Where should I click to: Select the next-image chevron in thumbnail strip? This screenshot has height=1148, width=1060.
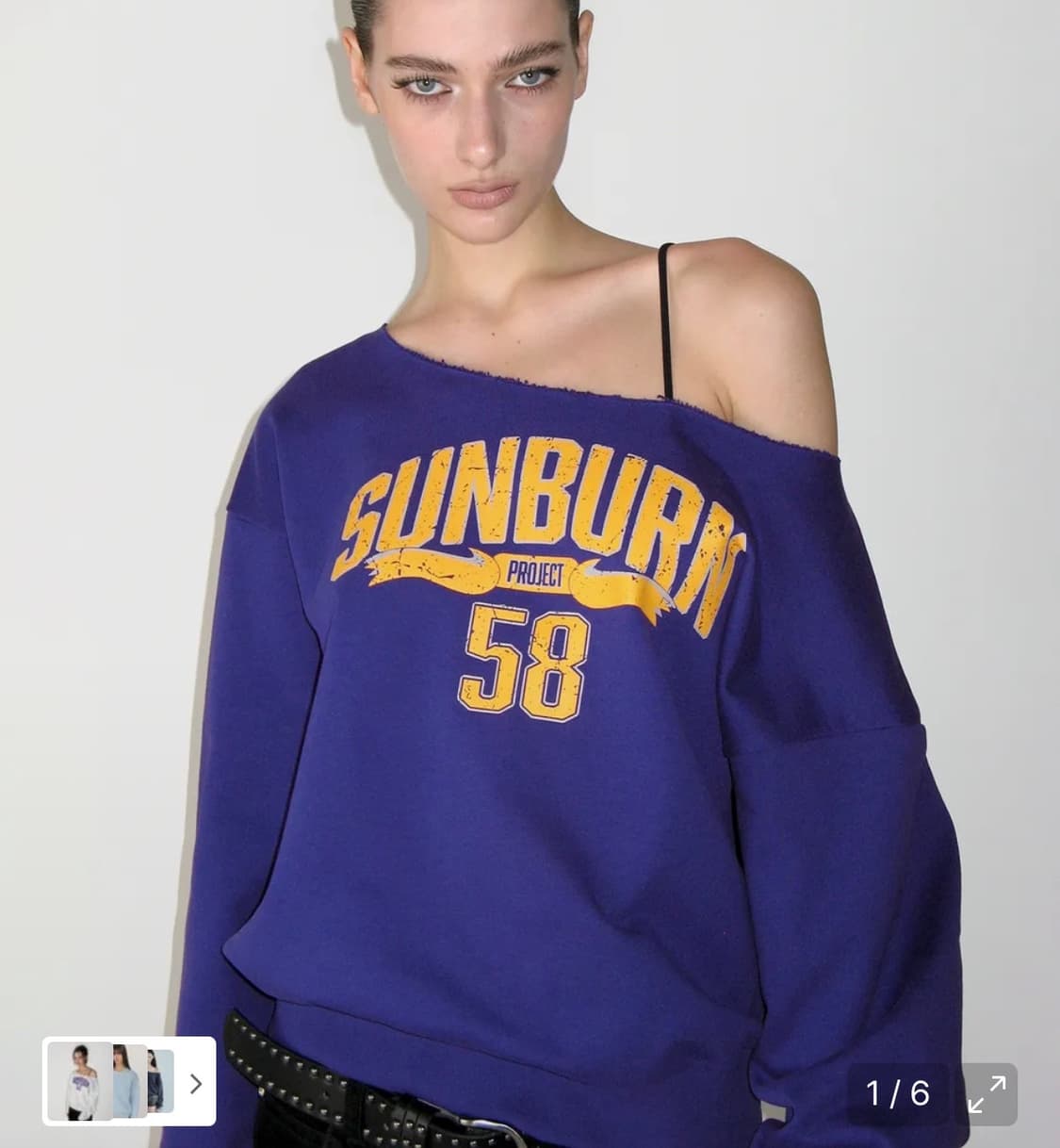(x=198, y=1083)
